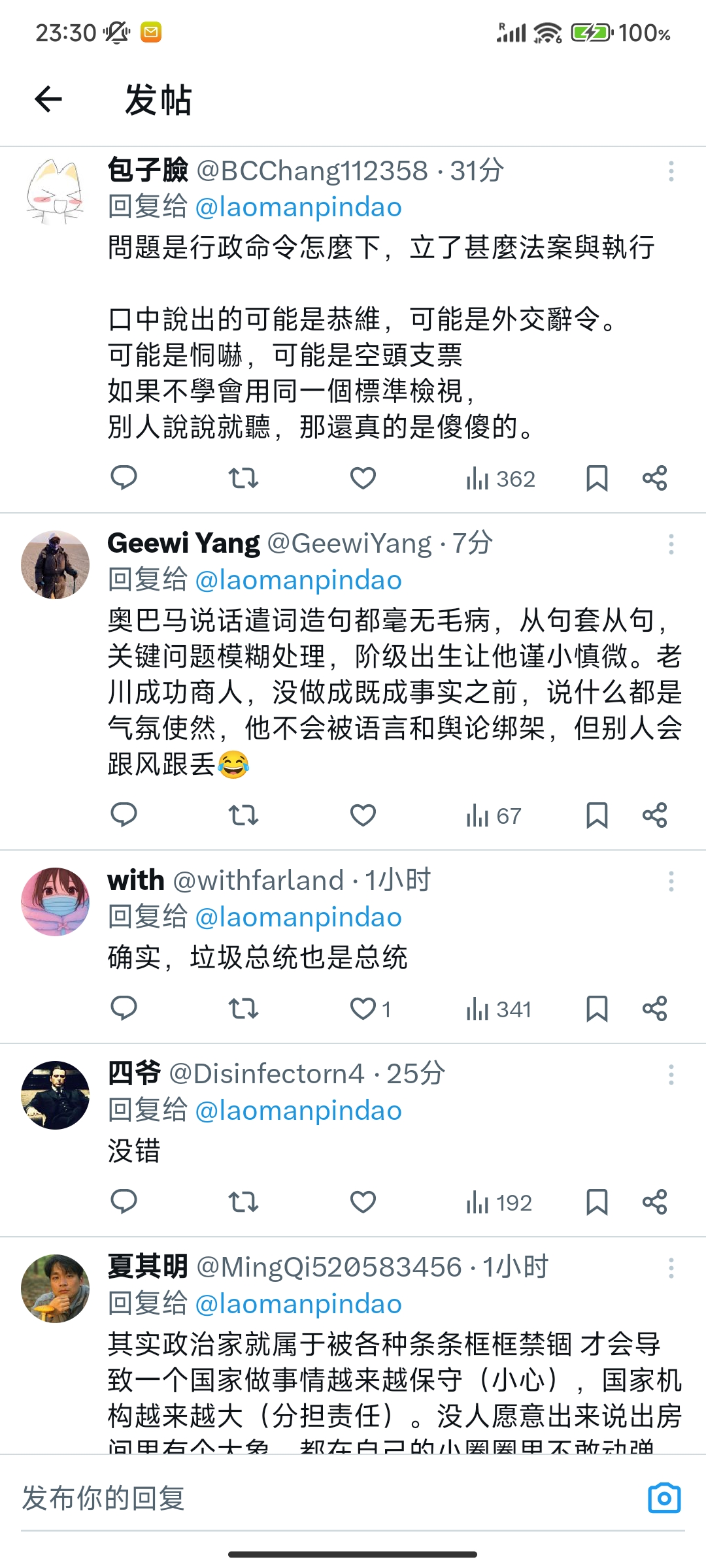Open the overflow menu on 包子臉's reply
706x1568 pixels.
(671, 171)
